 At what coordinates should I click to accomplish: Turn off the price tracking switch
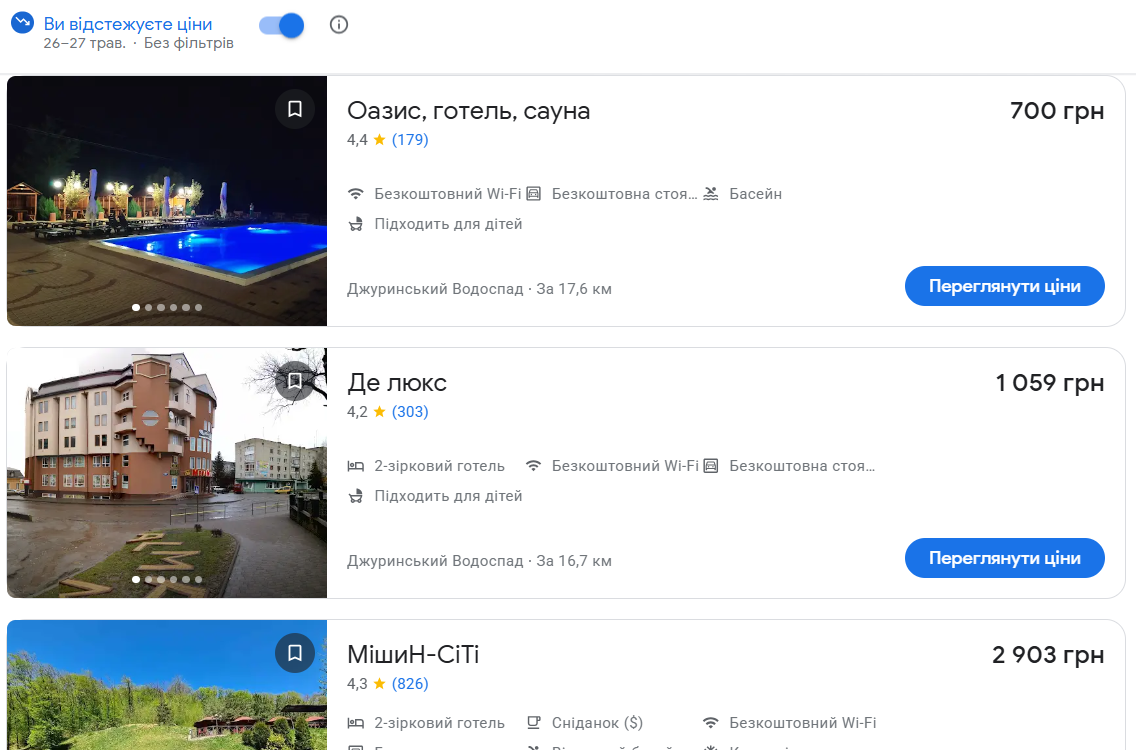[282, 26]
